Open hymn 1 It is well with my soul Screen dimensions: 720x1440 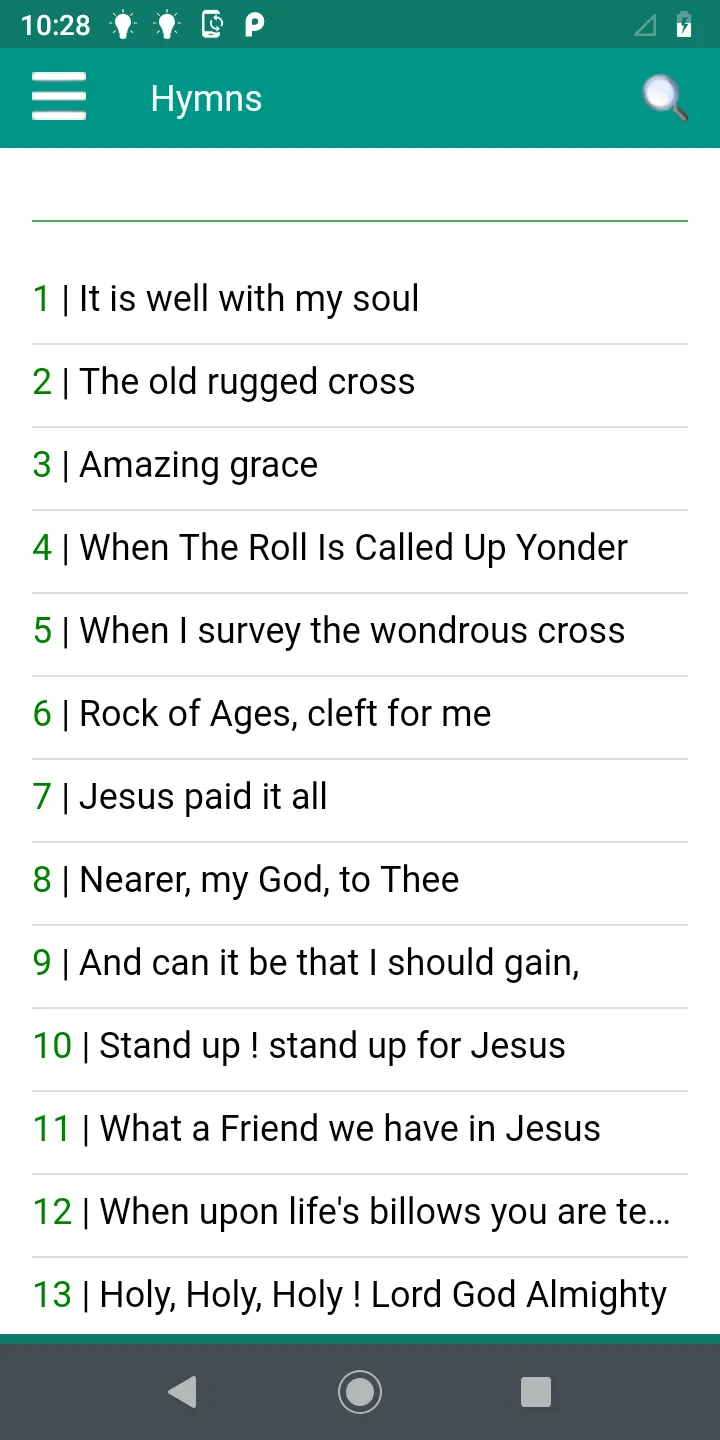tap(360, 299)
